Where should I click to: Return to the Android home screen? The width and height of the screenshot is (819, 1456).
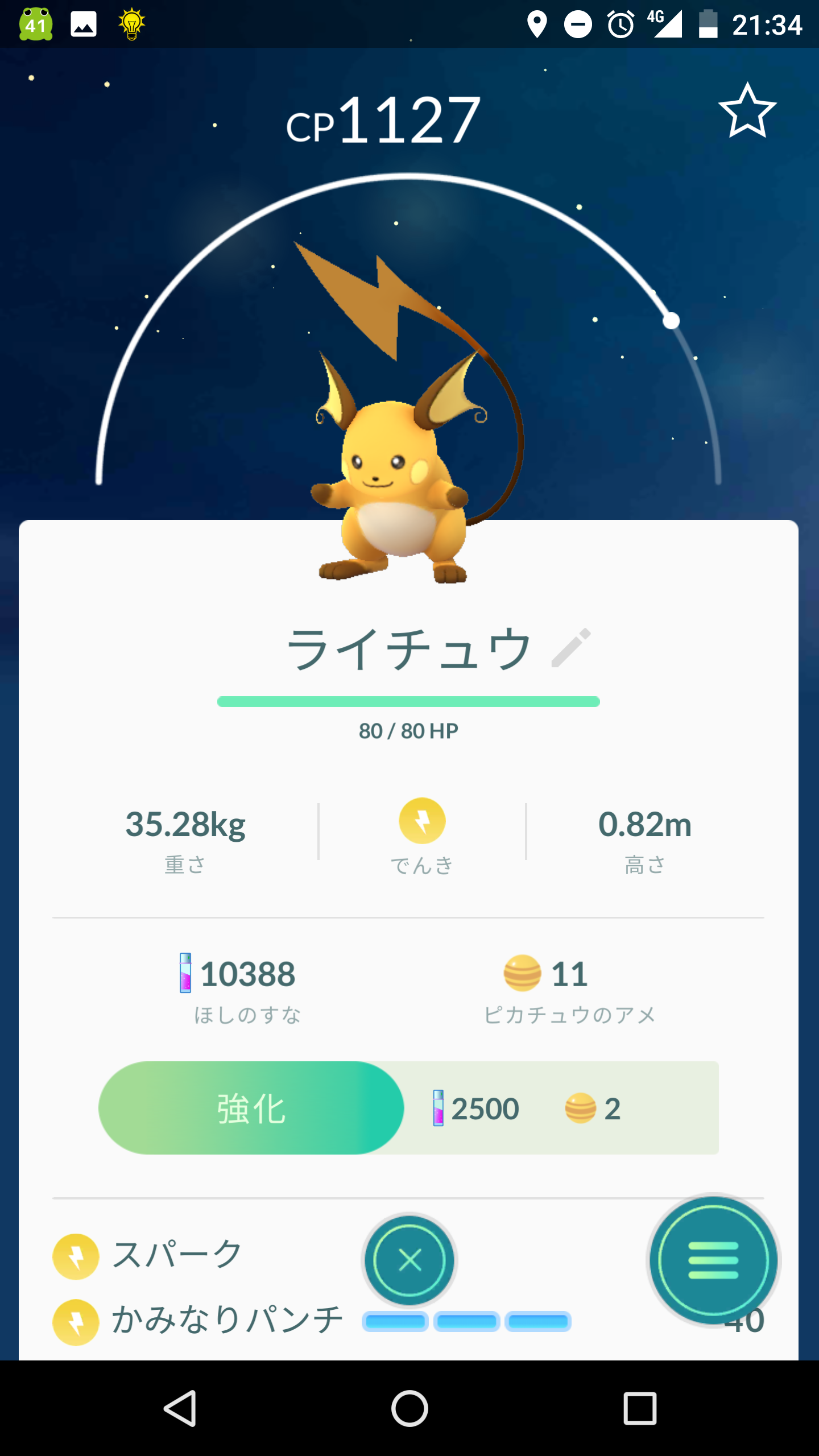(x=409, y=1408)
